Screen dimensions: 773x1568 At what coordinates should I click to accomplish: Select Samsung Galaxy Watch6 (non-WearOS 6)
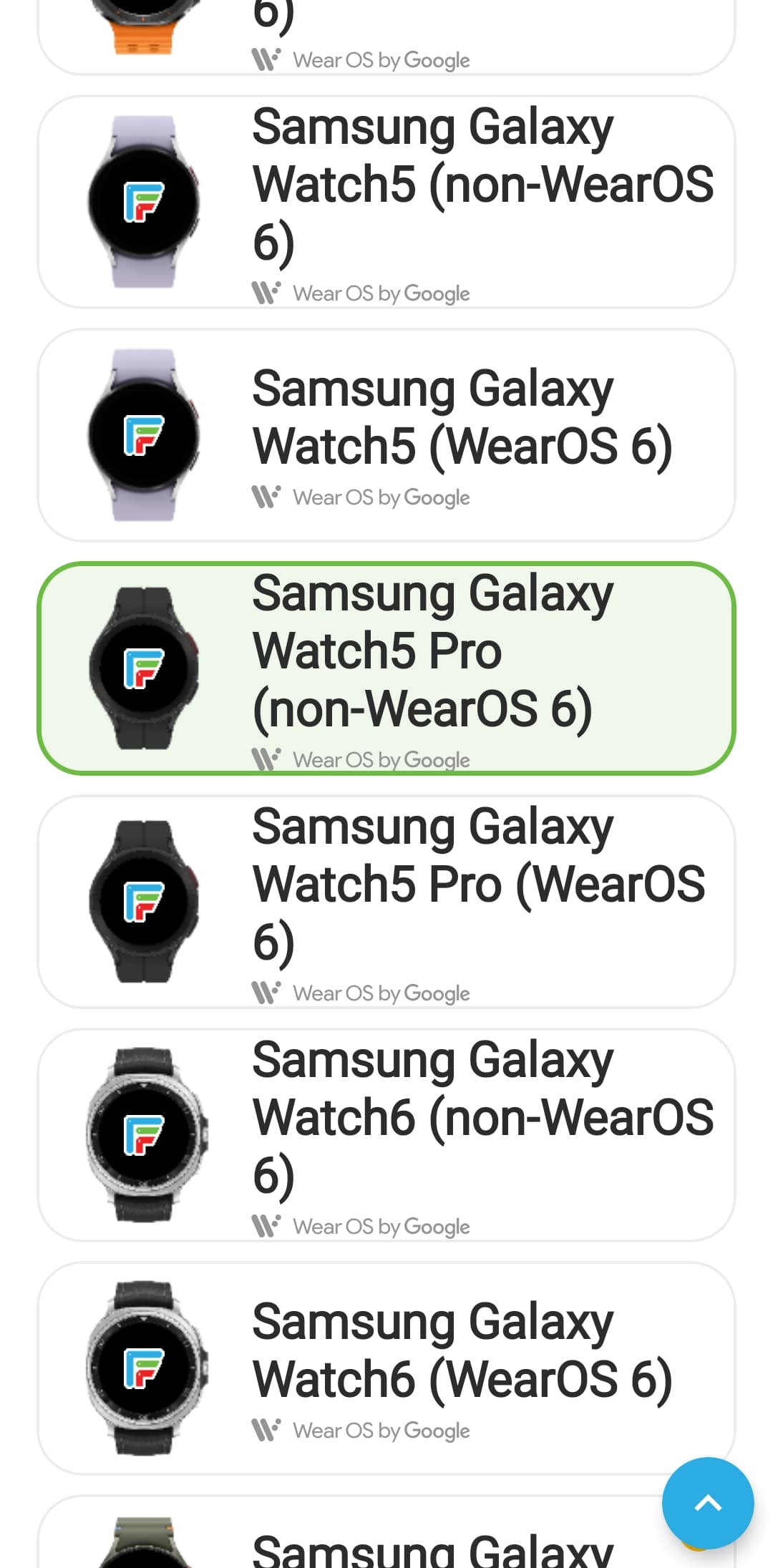point(386,1135)
